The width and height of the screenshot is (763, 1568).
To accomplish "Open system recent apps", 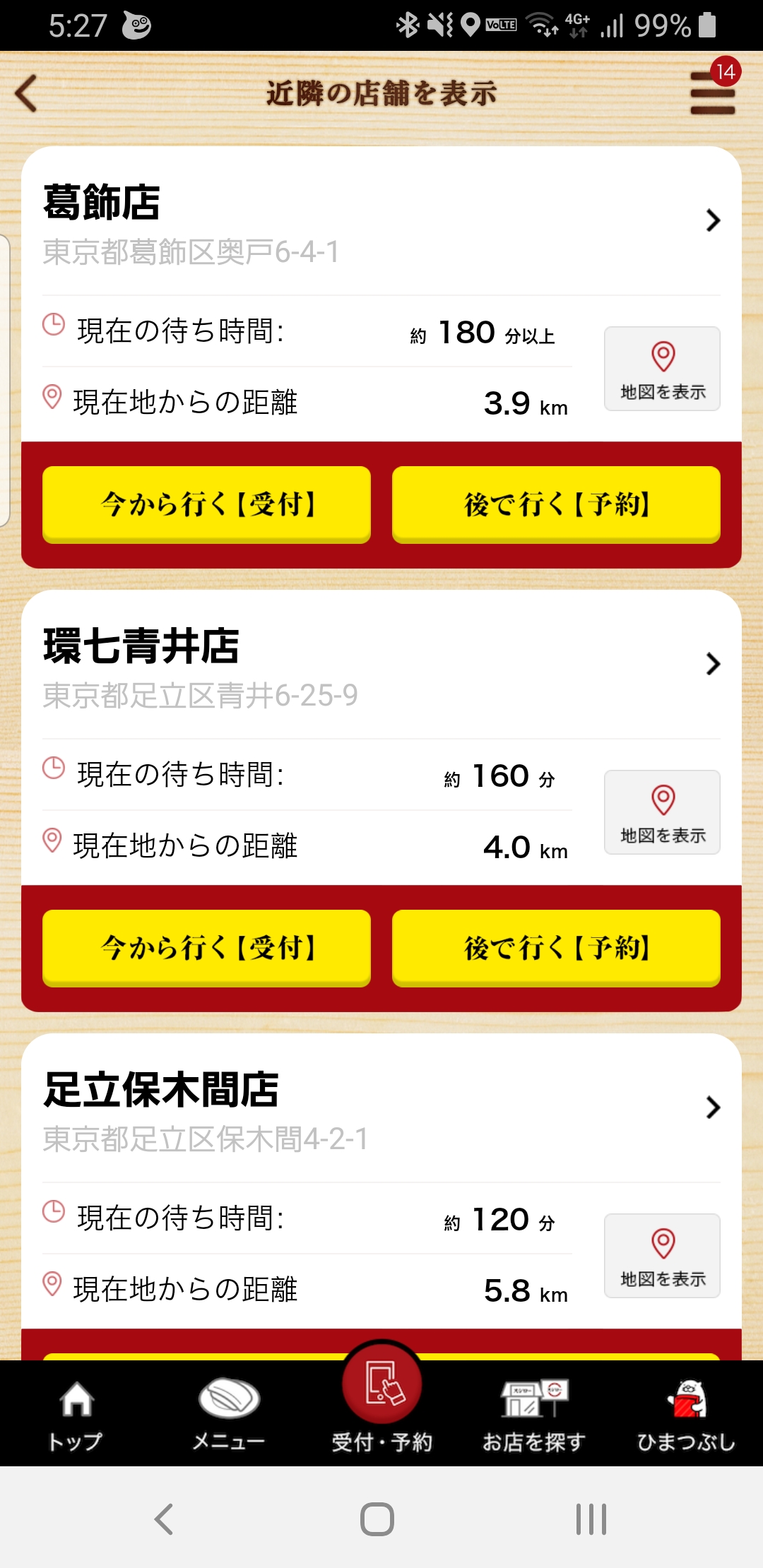I will (591, 1519).
